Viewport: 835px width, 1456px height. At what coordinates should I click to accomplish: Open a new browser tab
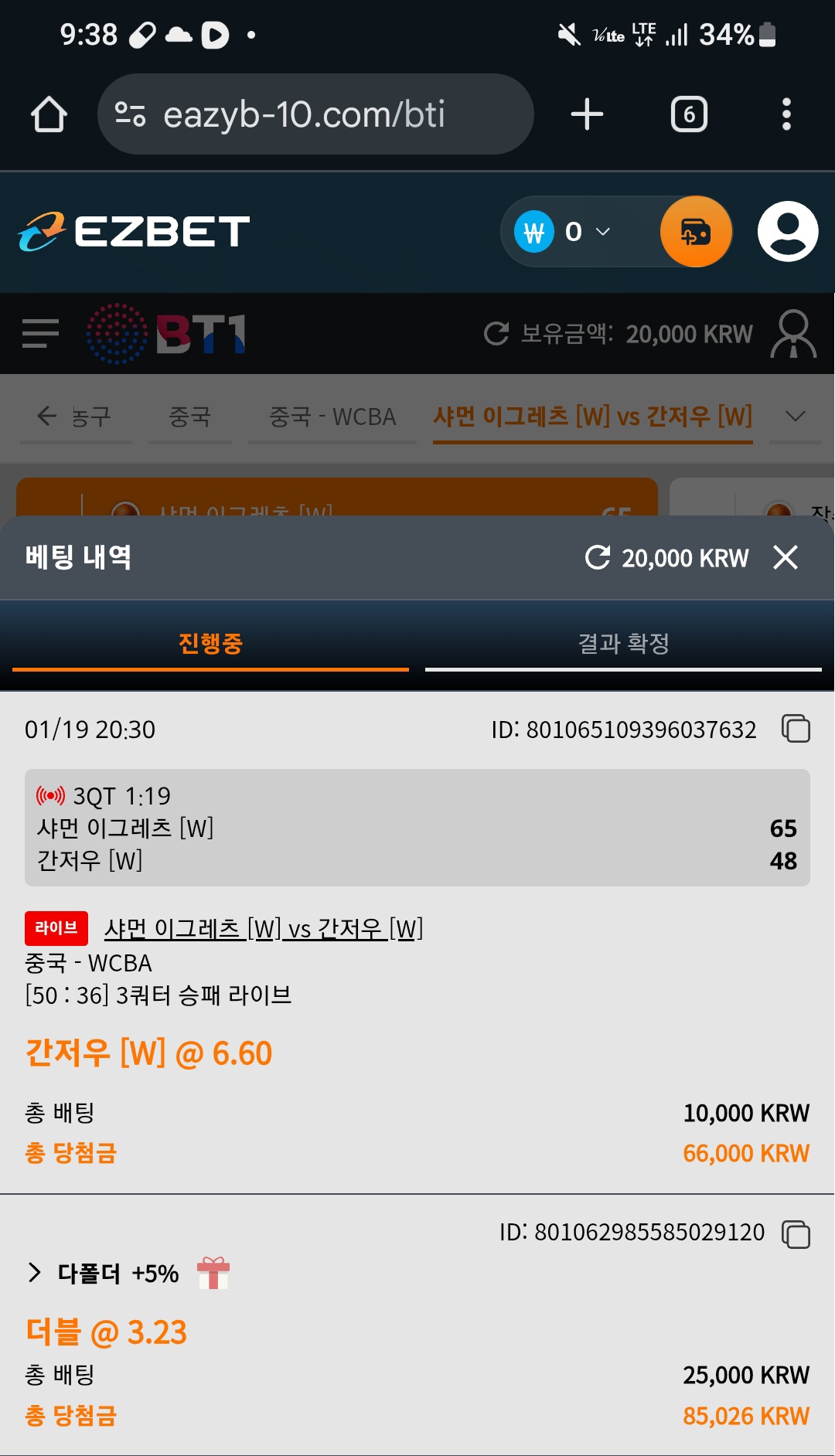(x=587, y=114)
